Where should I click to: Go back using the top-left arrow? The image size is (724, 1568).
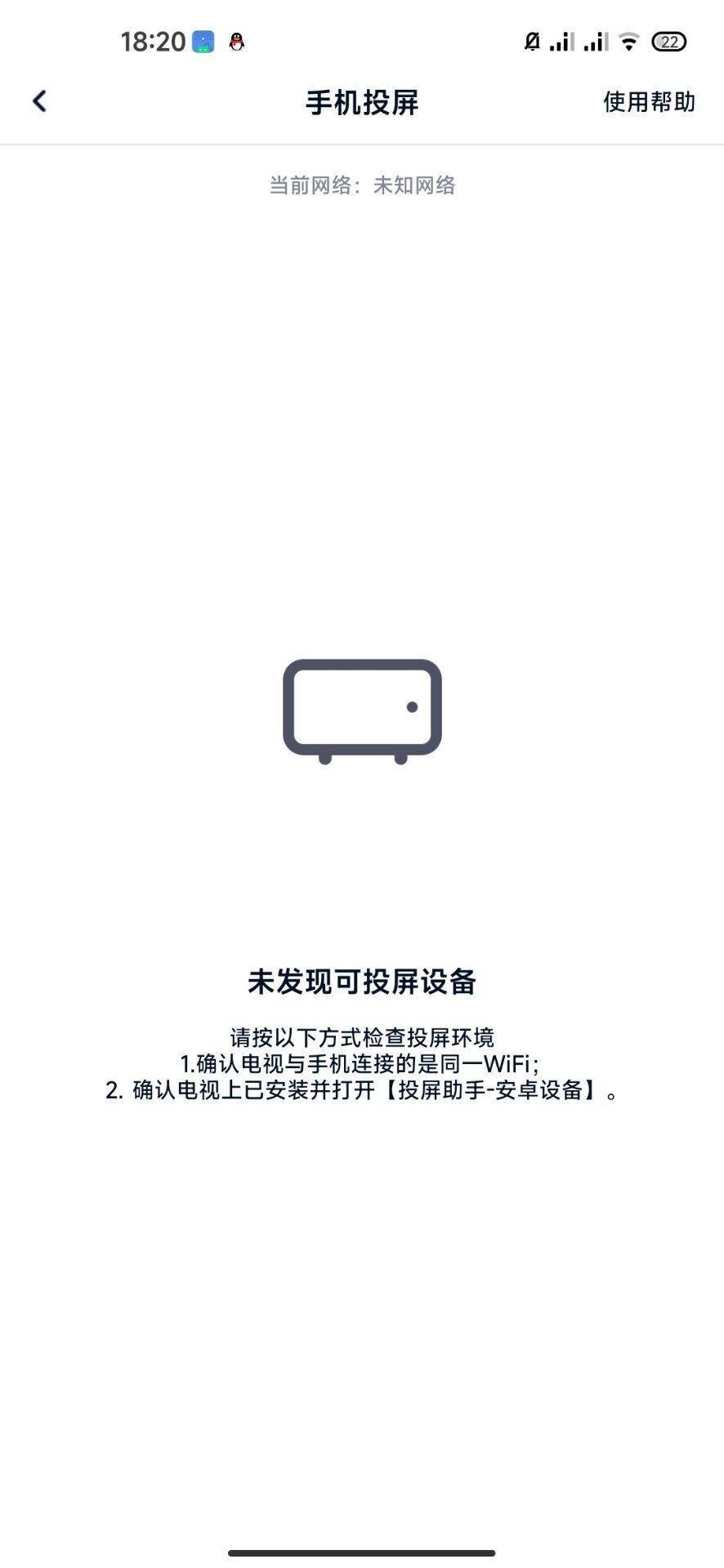pos(39,101)
